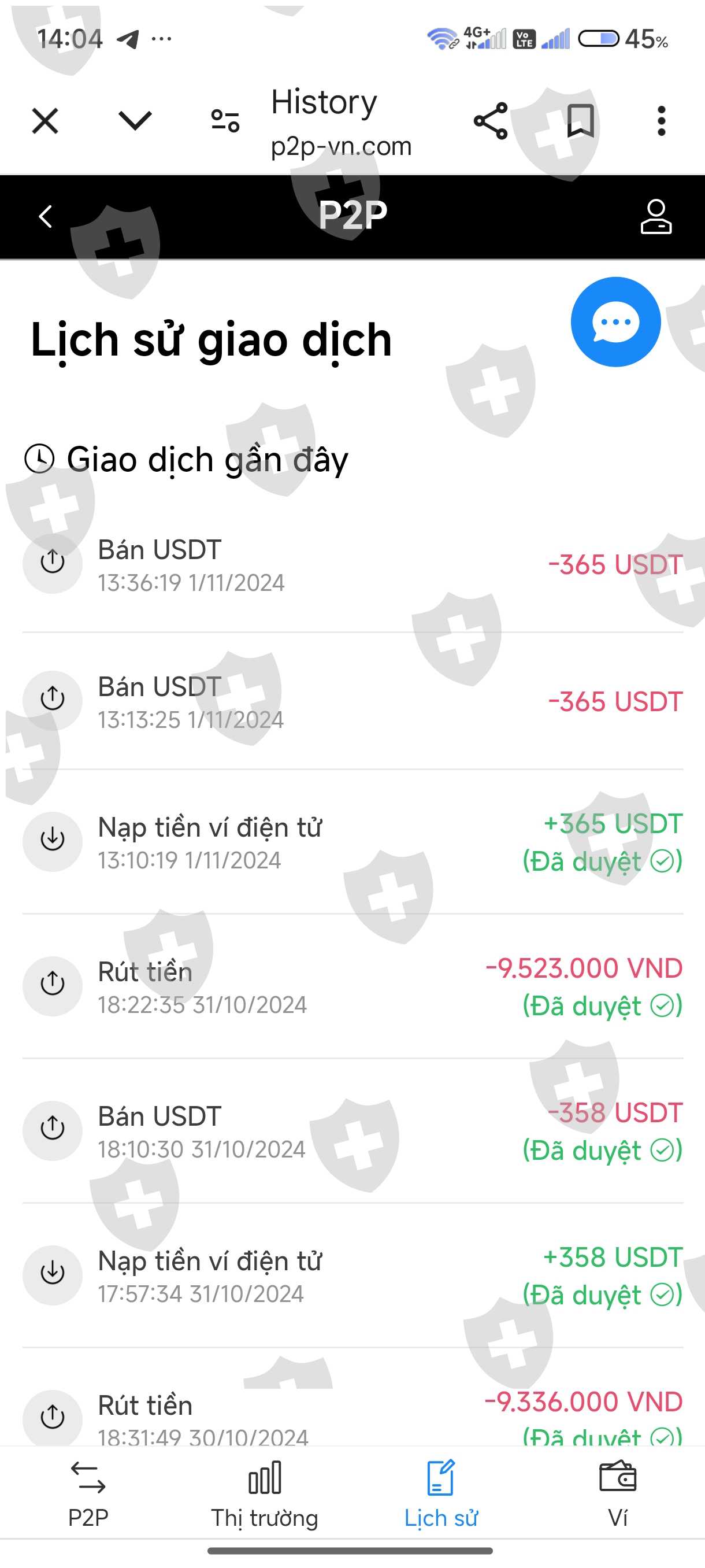Open site settings icon beside p2p-vn.com

pos(225,120)
